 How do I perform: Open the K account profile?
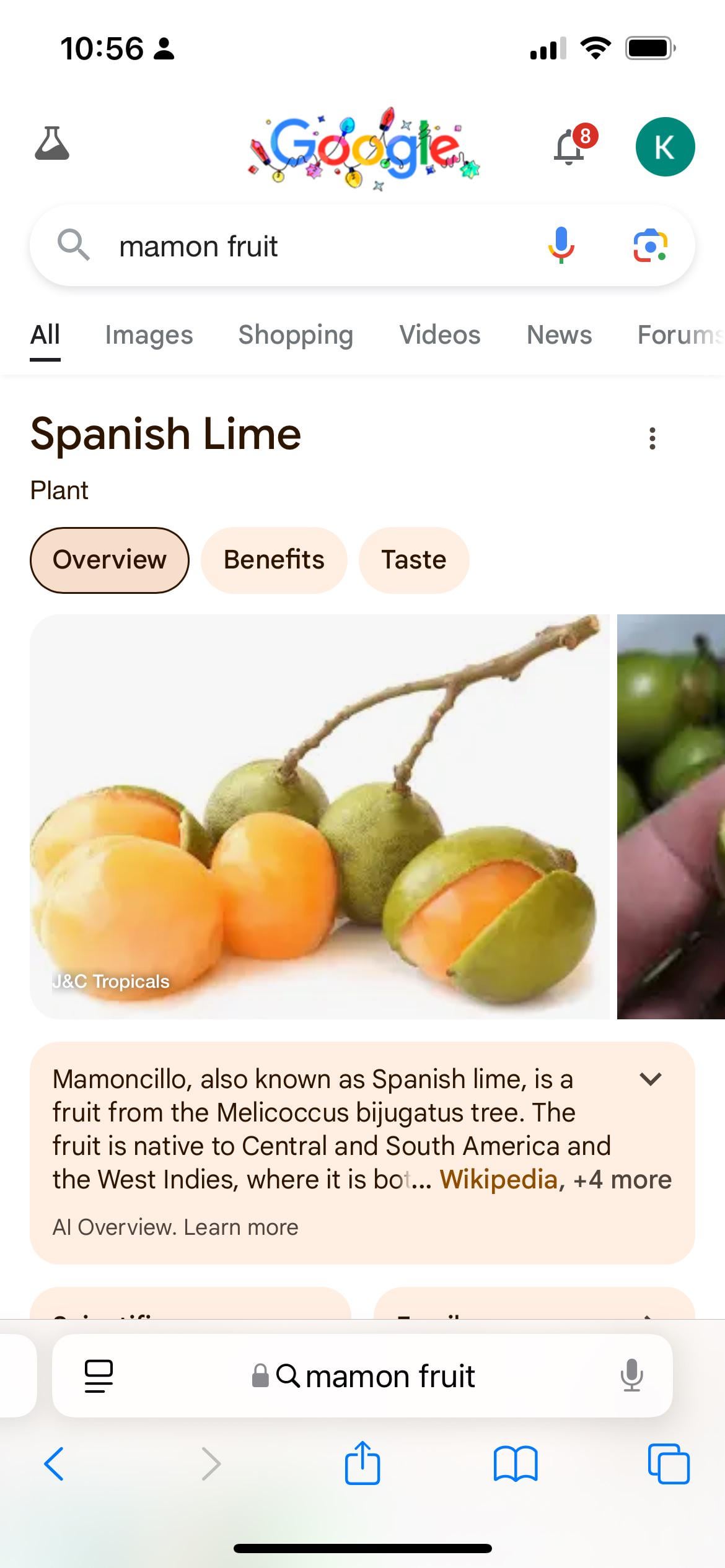coord(665,147)
